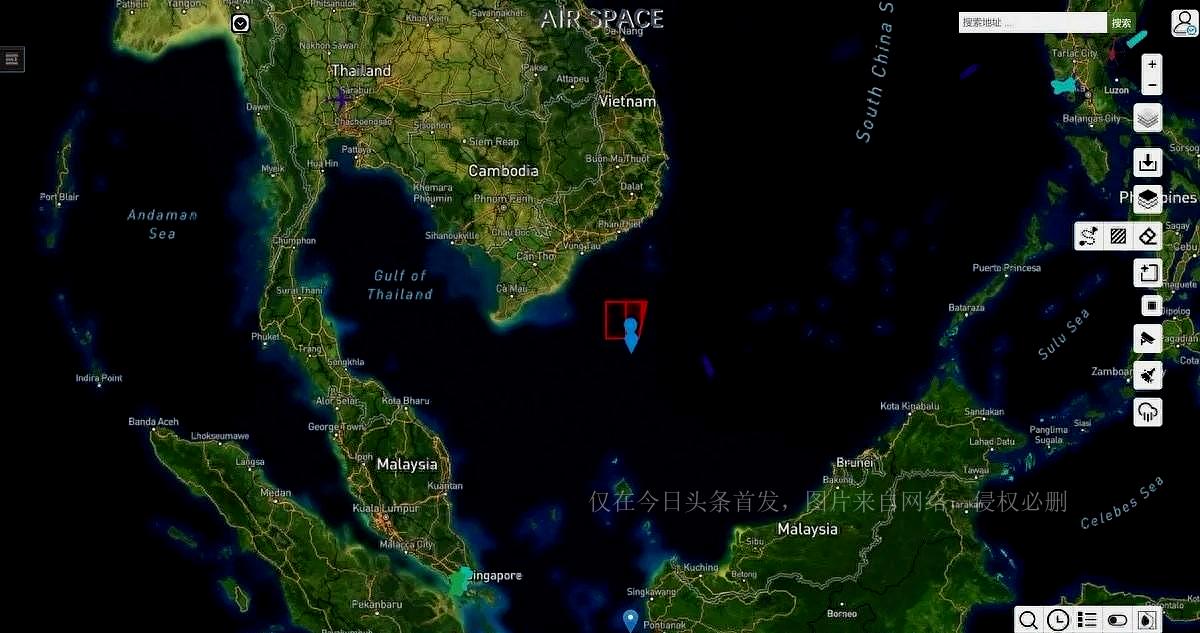Open the weather cloud rain icon

[x=1148, y=411]
